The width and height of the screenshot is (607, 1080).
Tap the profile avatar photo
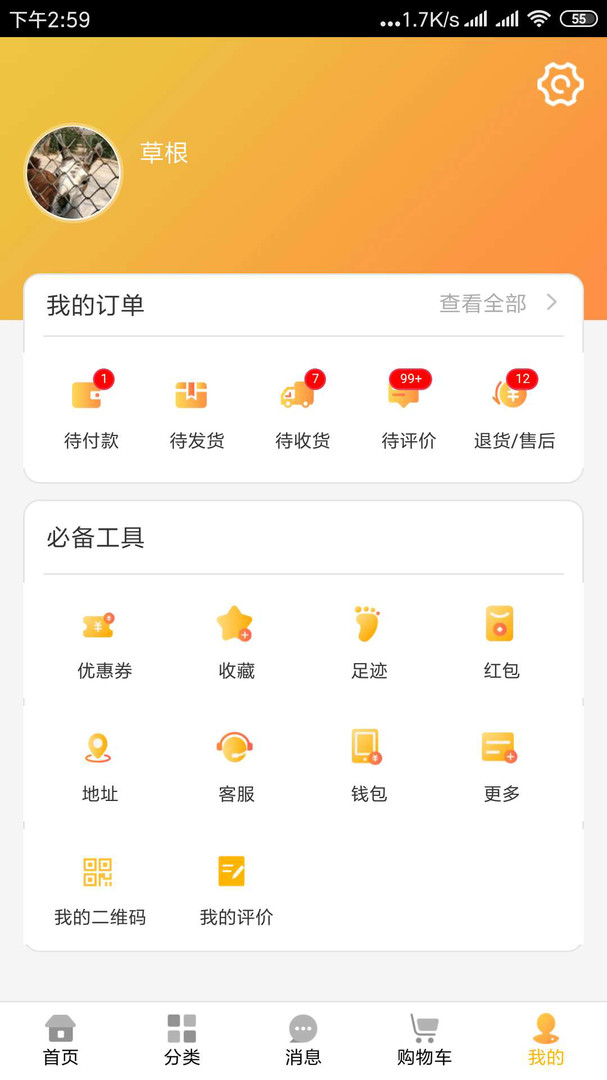(x=73, y=173)
